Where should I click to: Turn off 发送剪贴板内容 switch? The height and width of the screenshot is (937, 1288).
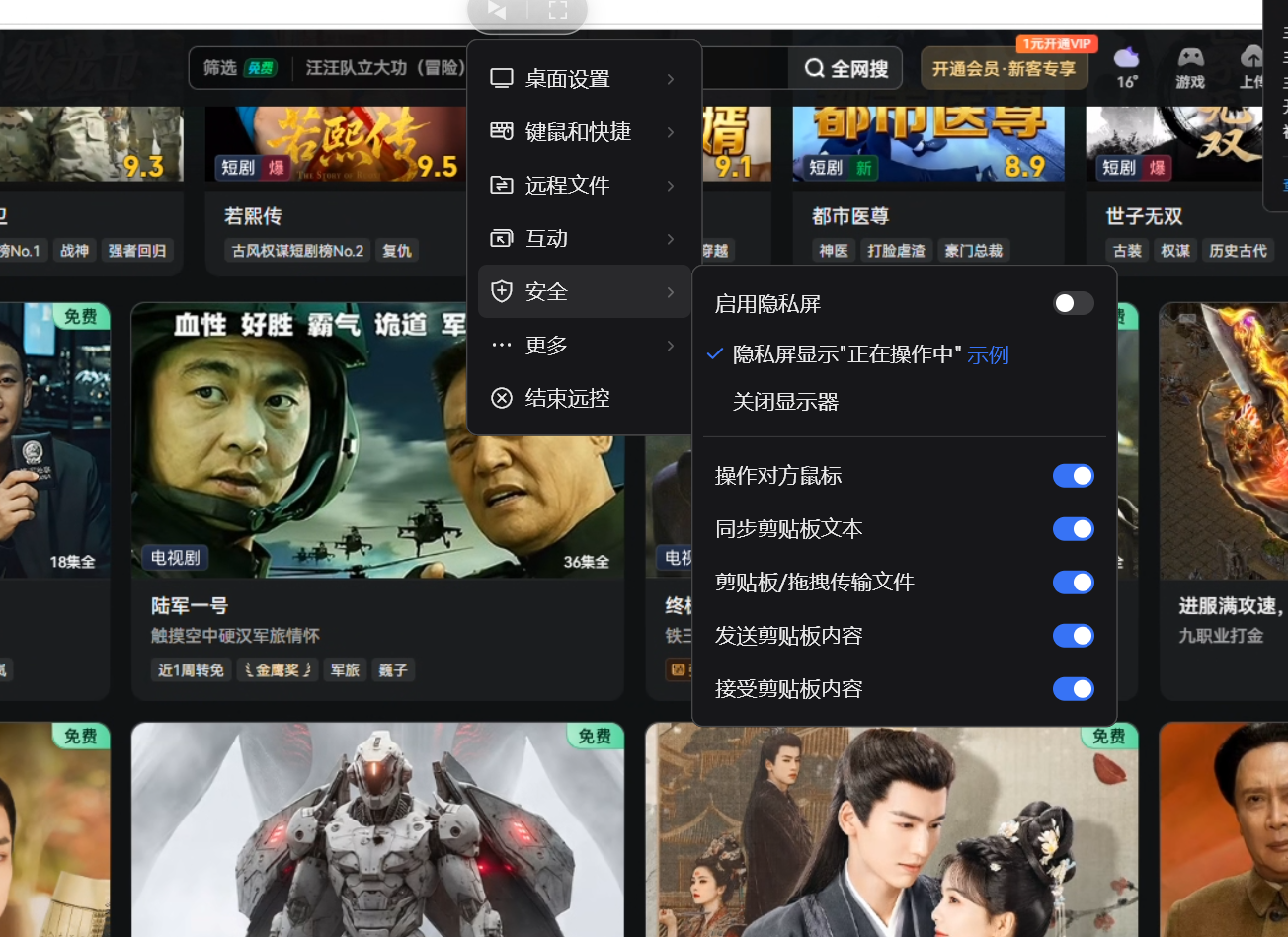pyautogui.click(x=1073, y=636)
